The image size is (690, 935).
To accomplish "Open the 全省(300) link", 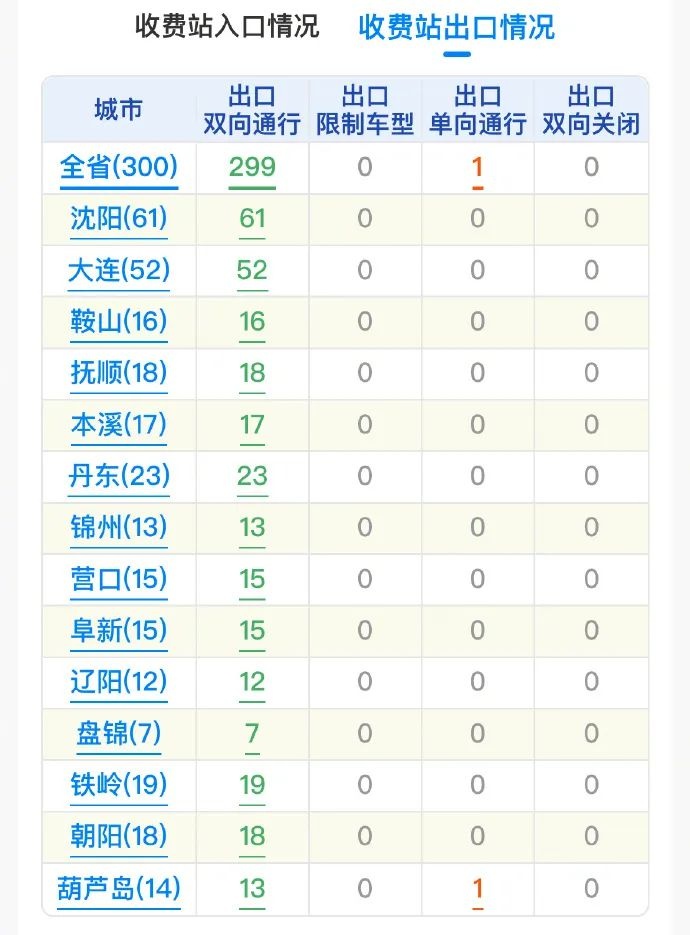I will tap(119, 167).
